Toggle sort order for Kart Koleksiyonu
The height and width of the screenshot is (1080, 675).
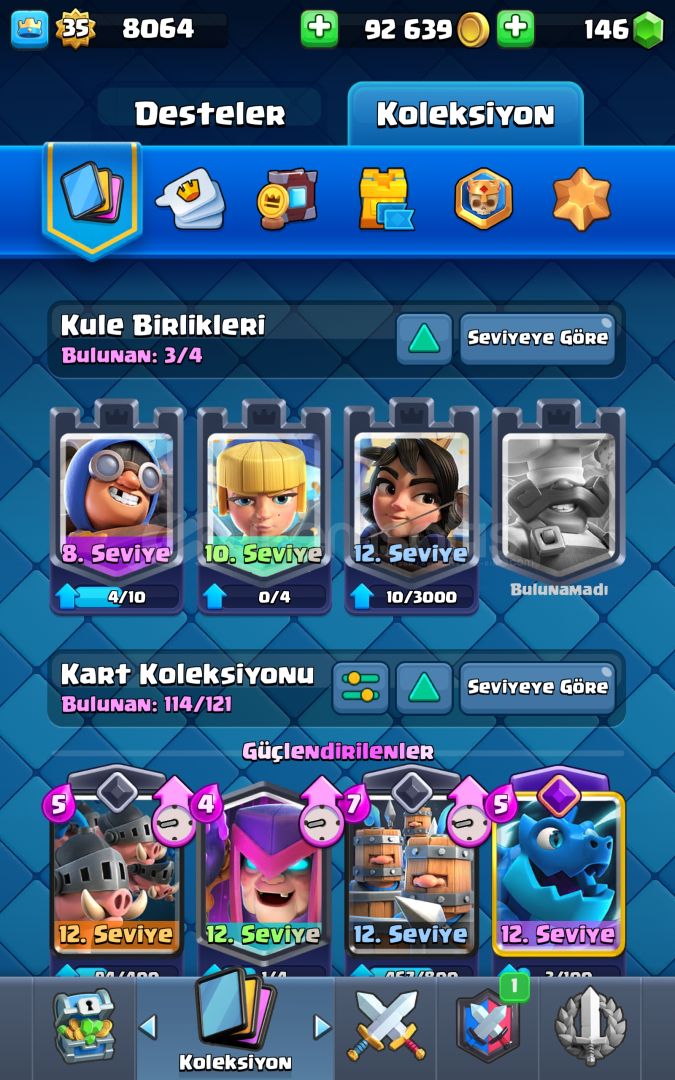tap(424, 687)
